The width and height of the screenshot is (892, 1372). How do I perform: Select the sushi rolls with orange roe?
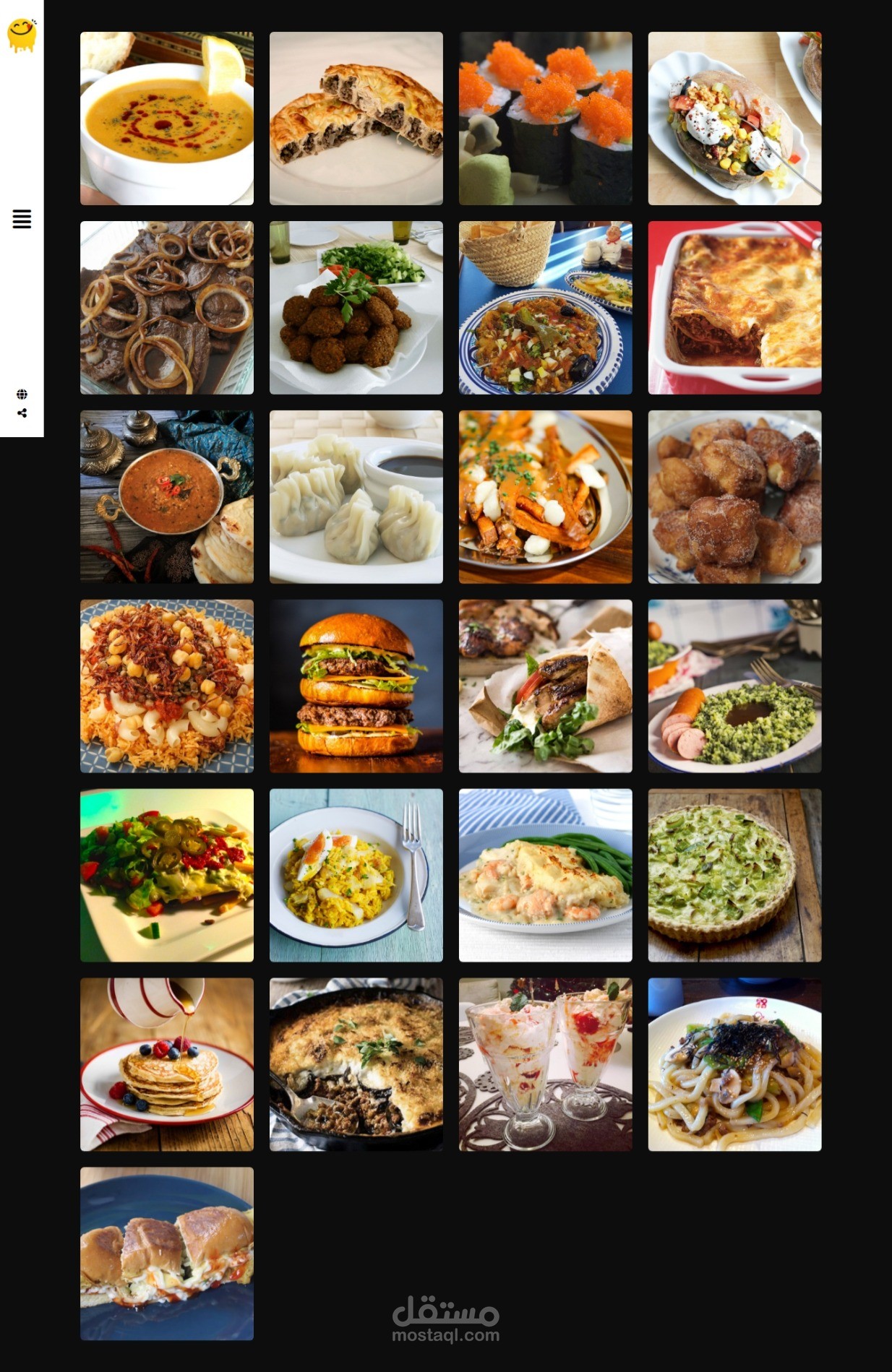coord(545,118)
